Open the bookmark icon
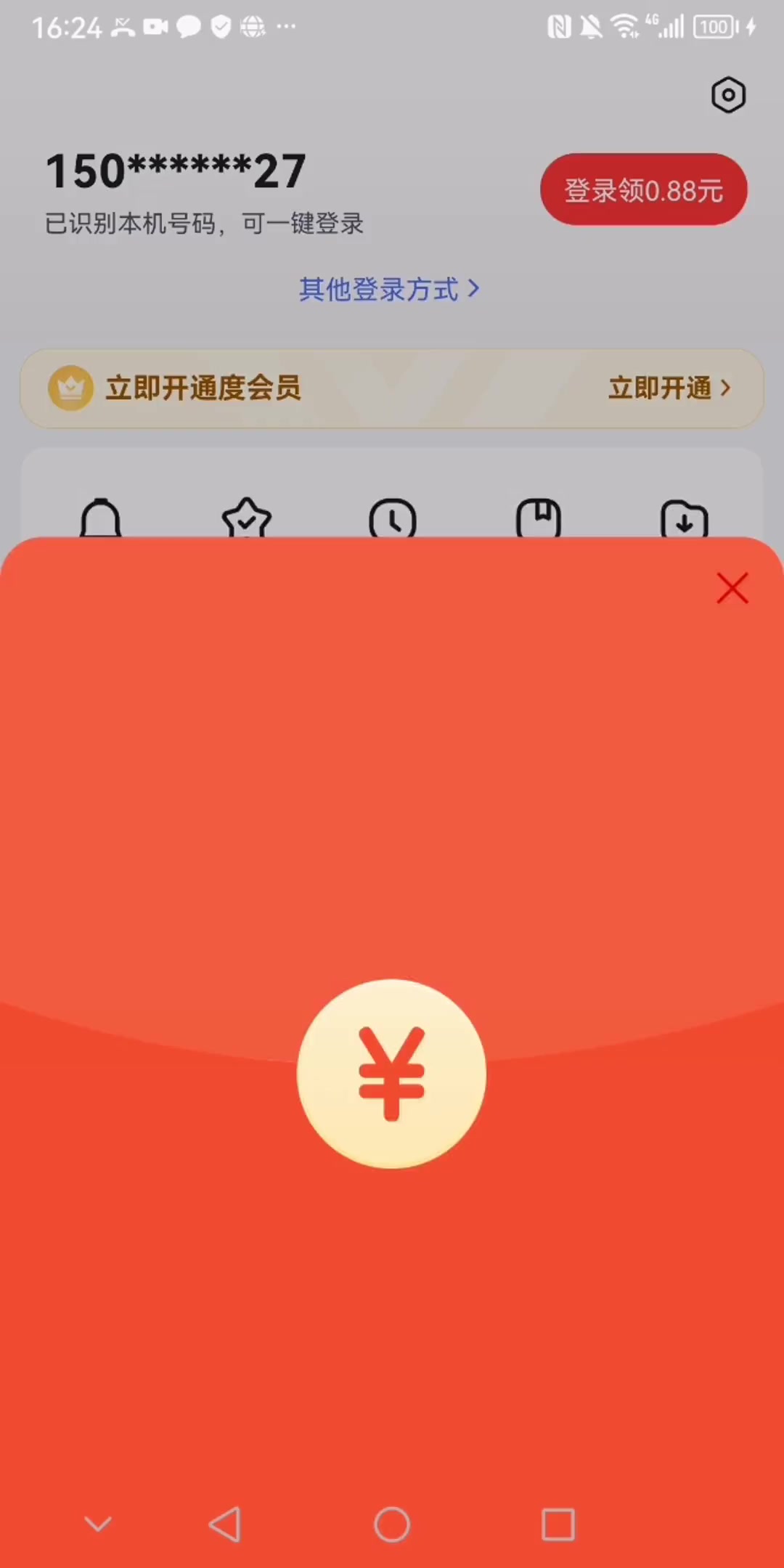This screenshot has height=1568, width=784. pos(539,518)
